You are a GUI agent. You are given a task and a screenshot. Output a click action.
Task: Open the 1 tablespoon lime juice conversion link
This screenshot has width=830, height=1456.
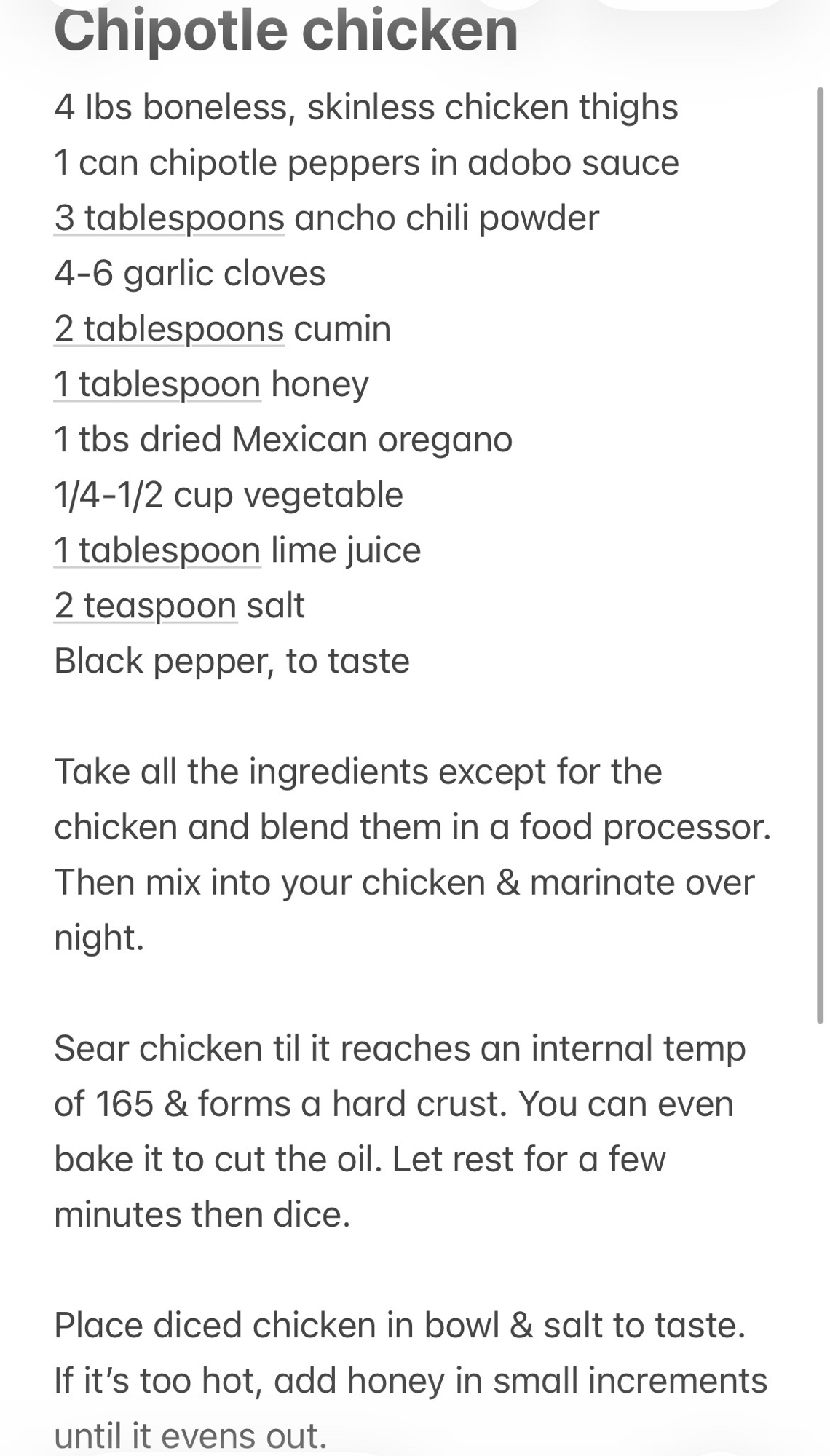157,550
